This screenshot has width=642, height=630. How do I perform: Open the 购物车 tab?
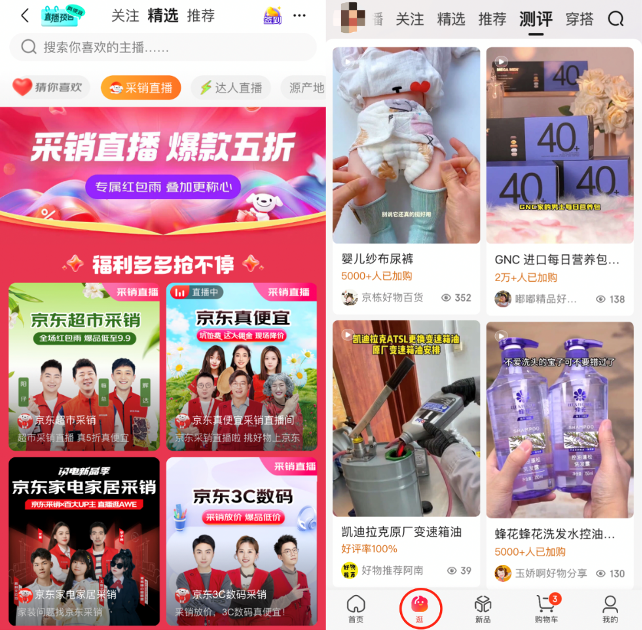[x=546, y=608]
